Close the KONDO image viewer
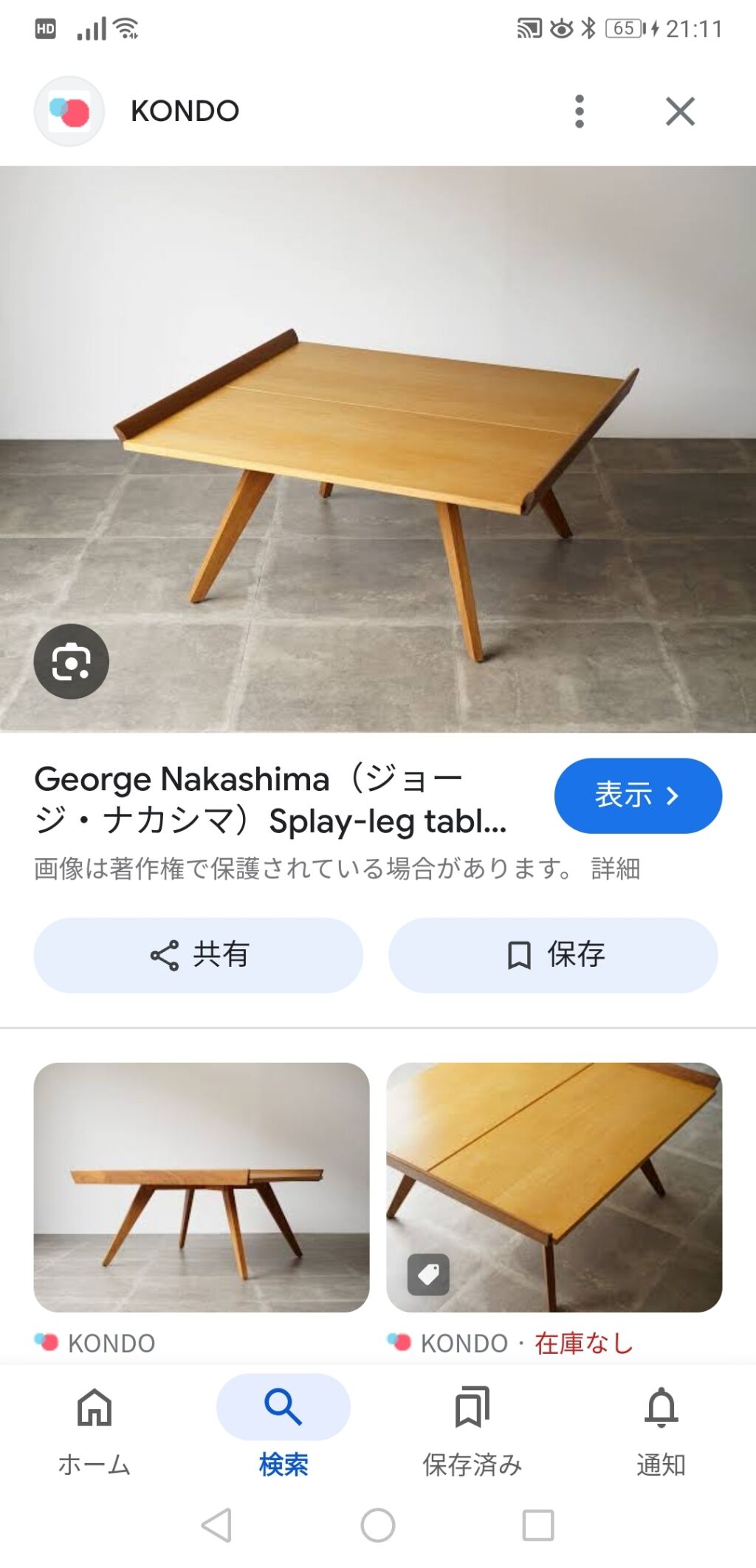Viewport: 756px width, 1568px height. (680, 112)
